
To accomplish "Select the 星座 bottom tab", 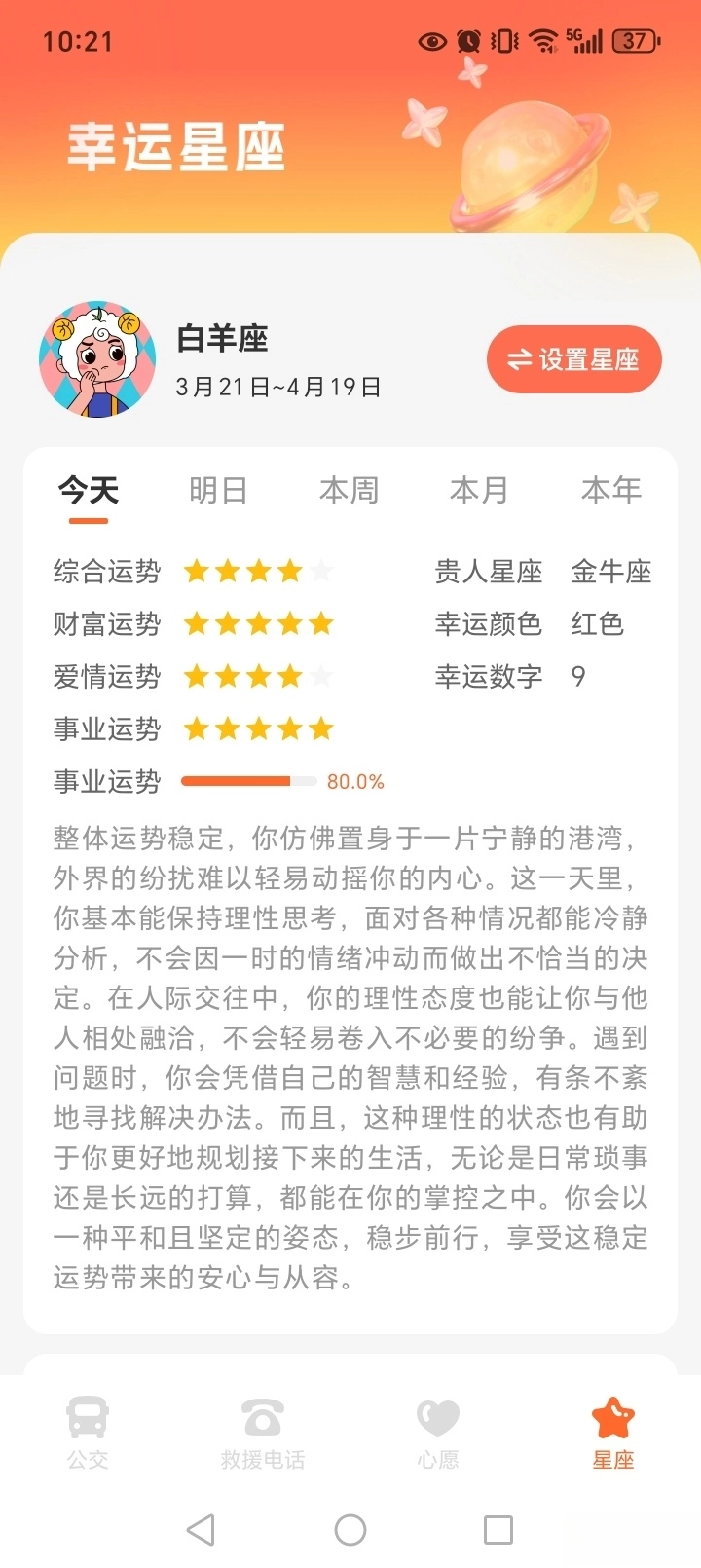I will pos(613,1432).
